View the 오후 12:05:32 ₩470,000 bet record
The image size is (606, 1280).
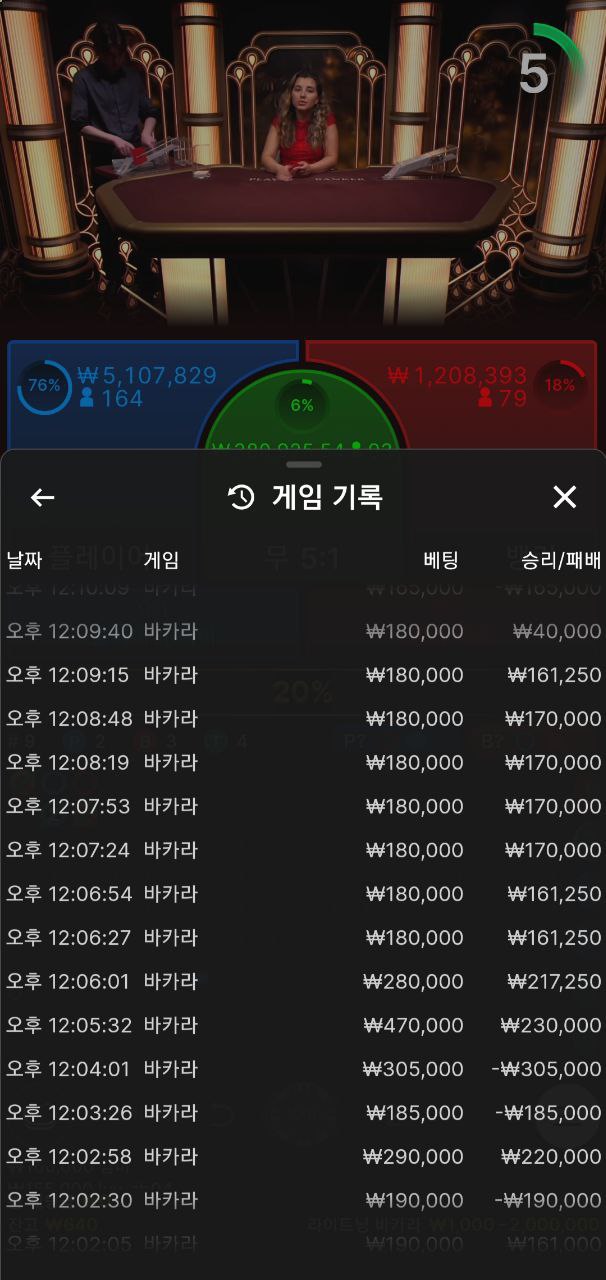[x=303, y=1025]
